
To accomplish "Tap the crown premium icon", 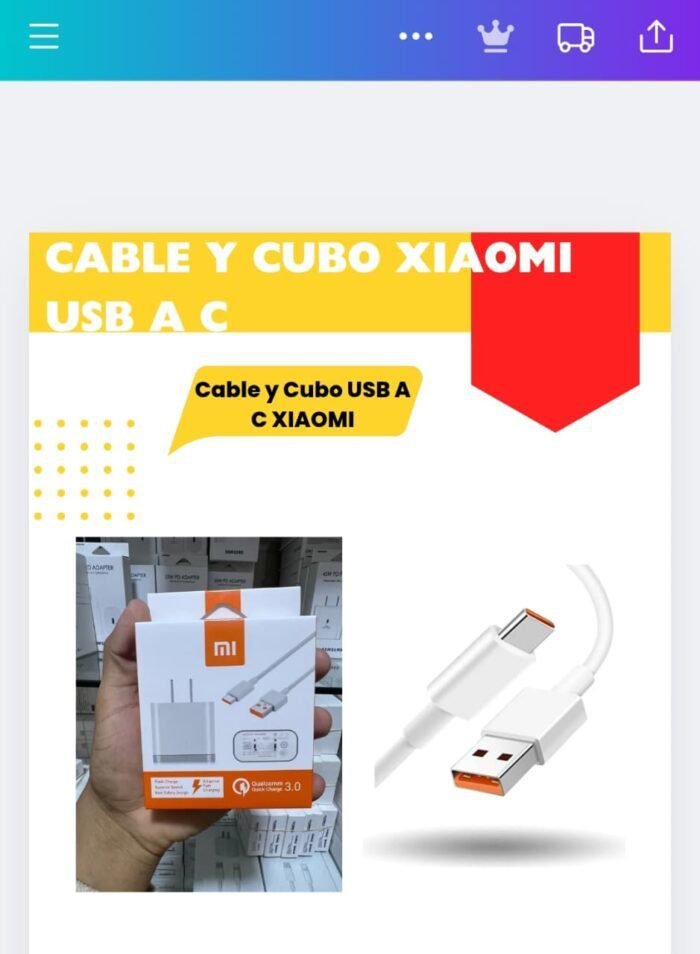I will [495, 36].
